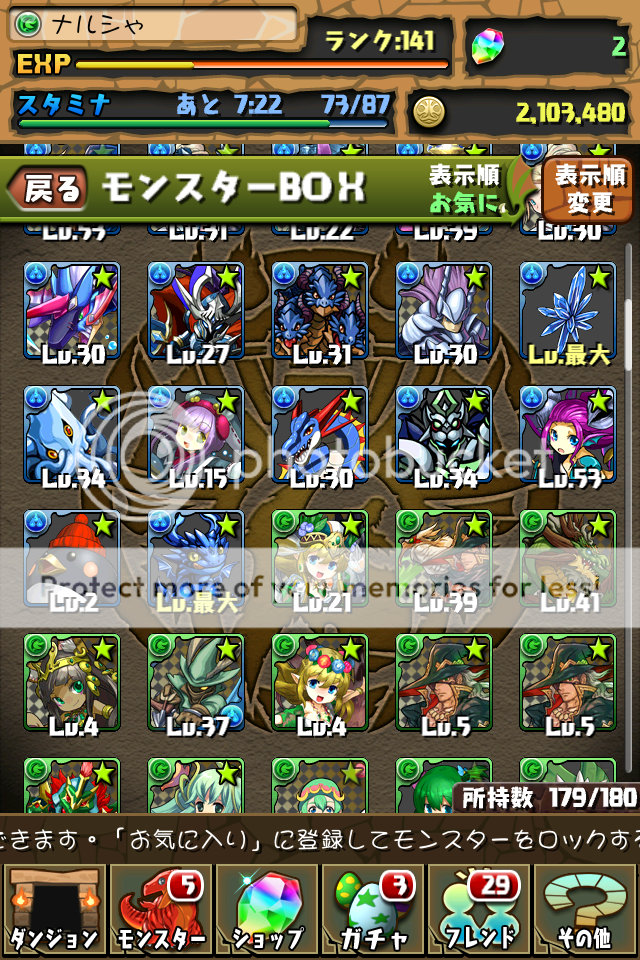The image size is (640, 960).
Task: Select the Lv.31 multi-headed dragon monster
Action: pos(320,311)
